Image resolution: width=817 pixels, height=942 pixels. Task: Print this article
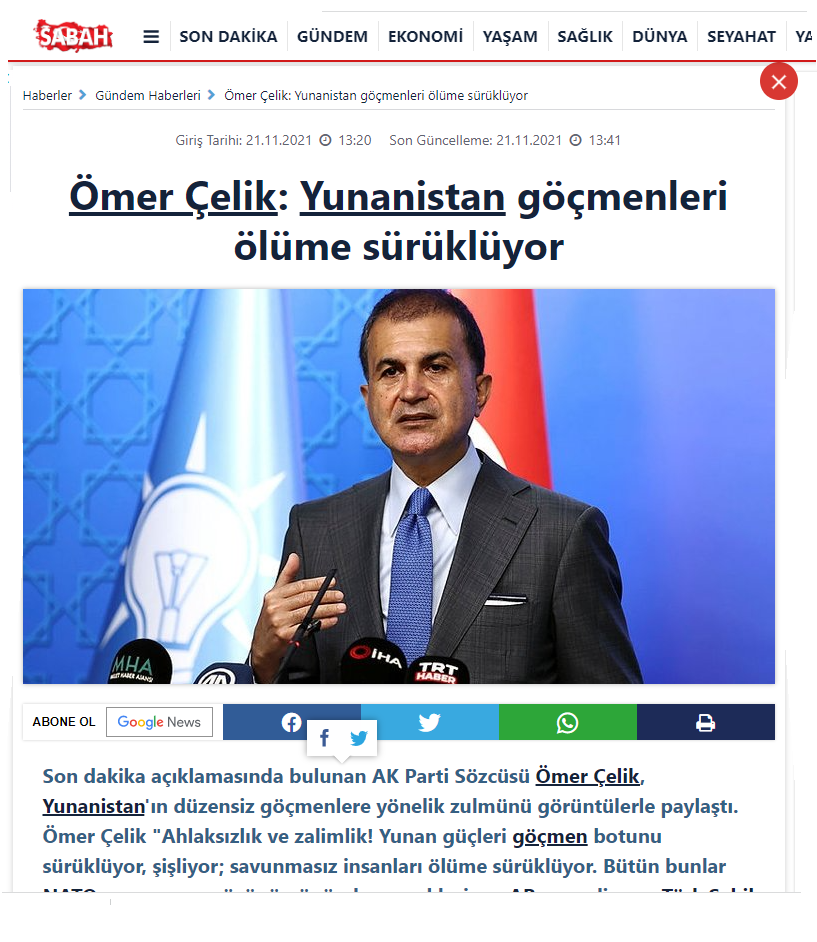click(x=705, y=722)
